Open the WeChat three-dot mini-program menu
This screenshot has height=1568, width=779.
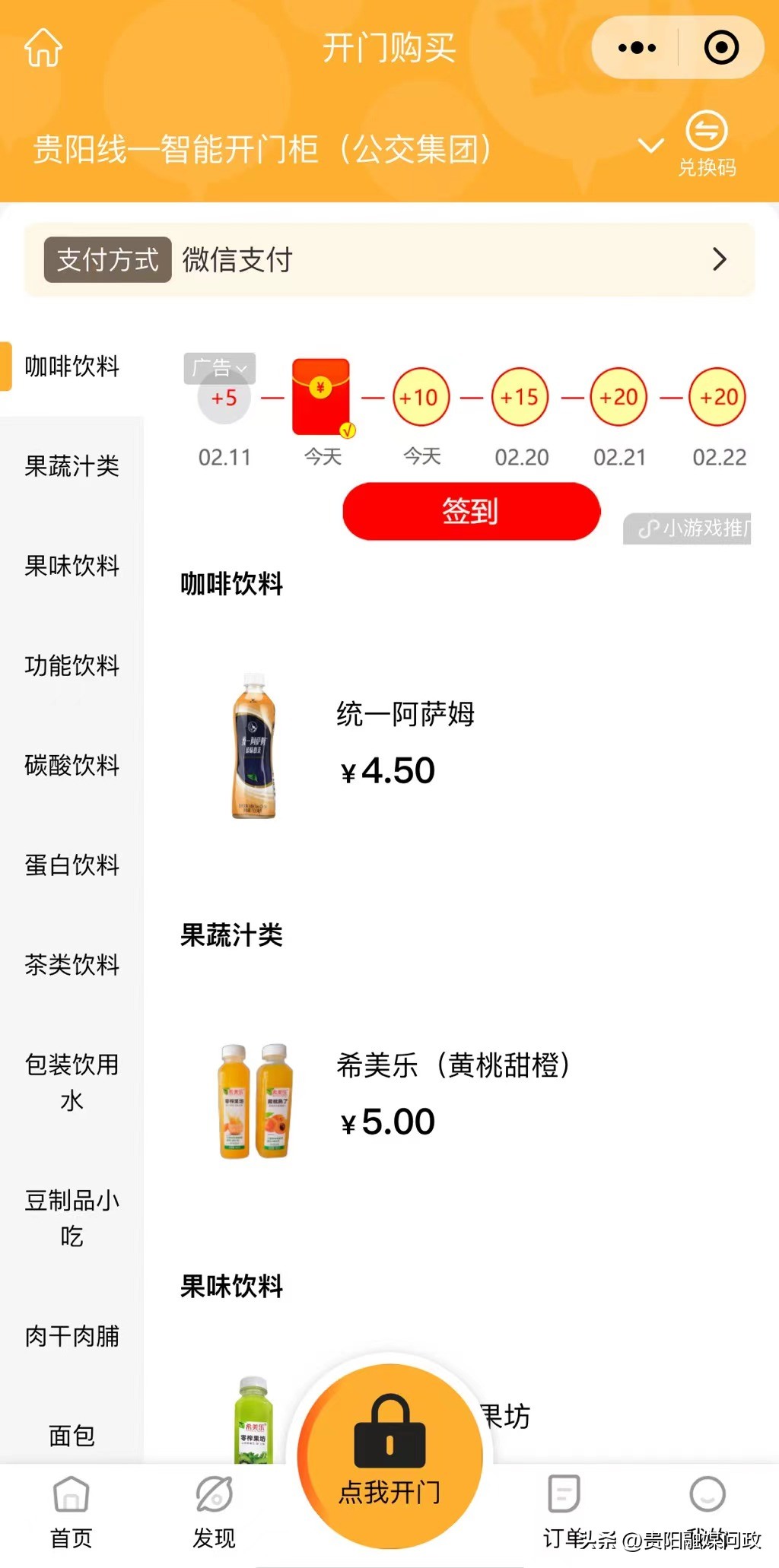coord(634,47)
